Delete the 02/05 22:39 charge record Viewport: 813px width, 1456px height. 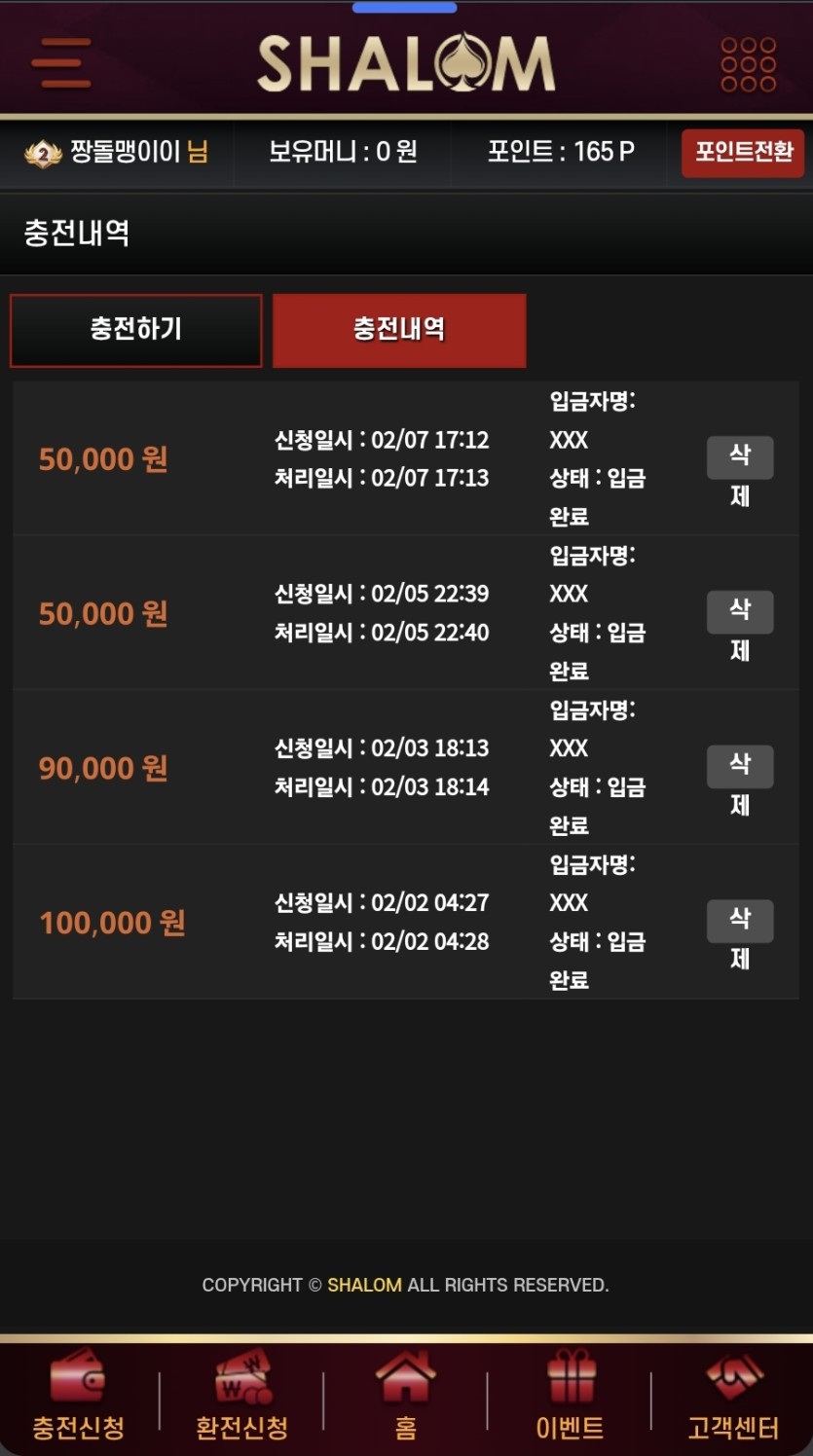pos(740,612)
